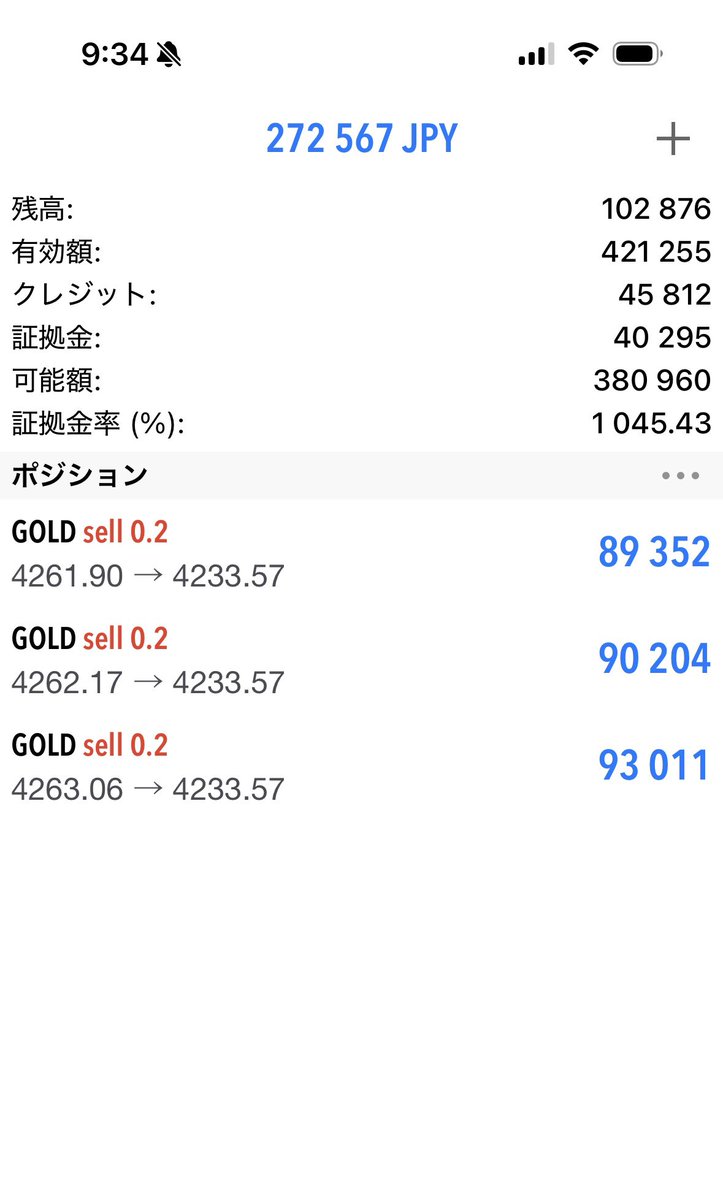Open the three-dot menu beside ポジション

(x=680, y=476)
